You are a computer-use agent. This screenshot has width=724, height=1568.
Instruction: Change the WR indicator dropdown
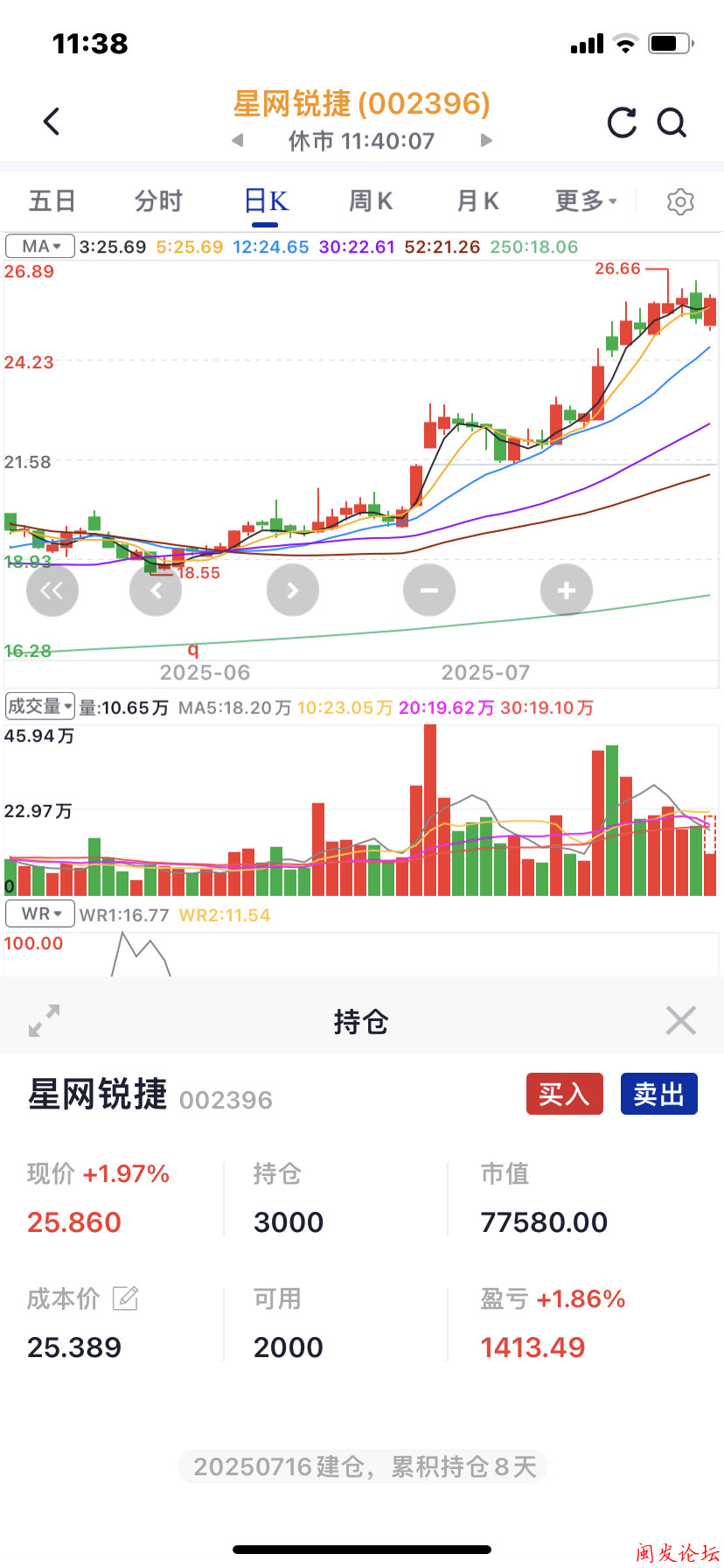41,914
